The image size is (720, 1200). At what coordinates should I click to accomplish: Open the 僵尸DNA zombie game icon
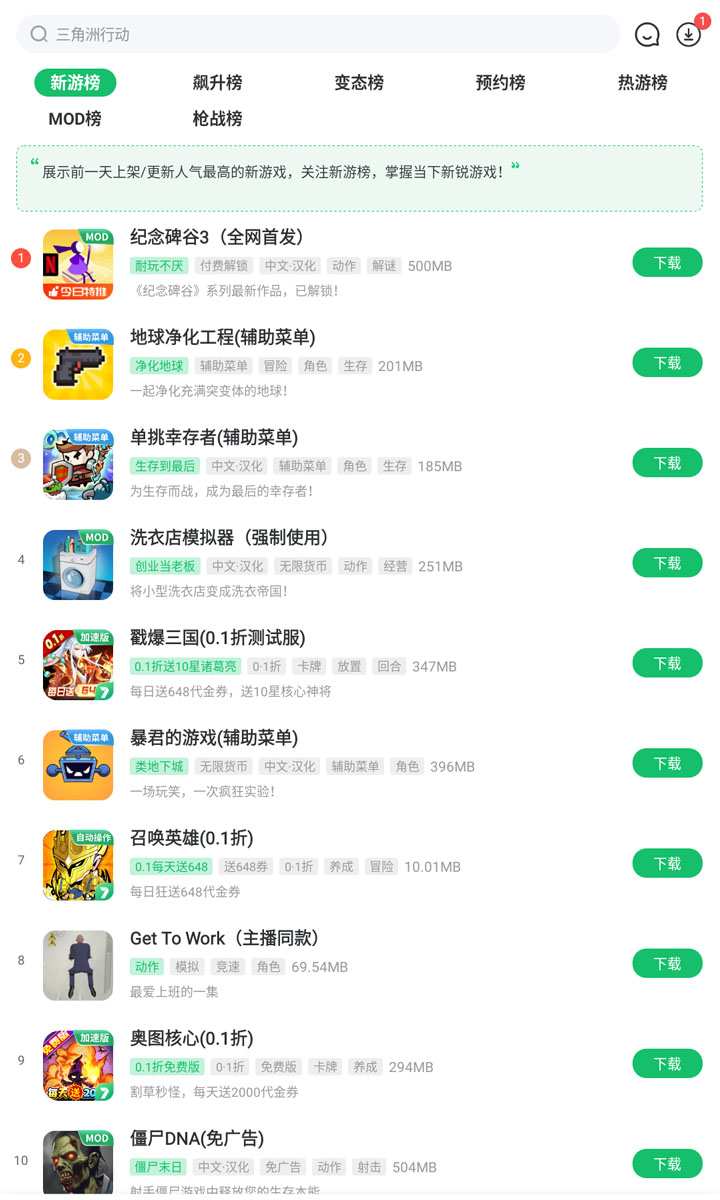click(78, 1164)
